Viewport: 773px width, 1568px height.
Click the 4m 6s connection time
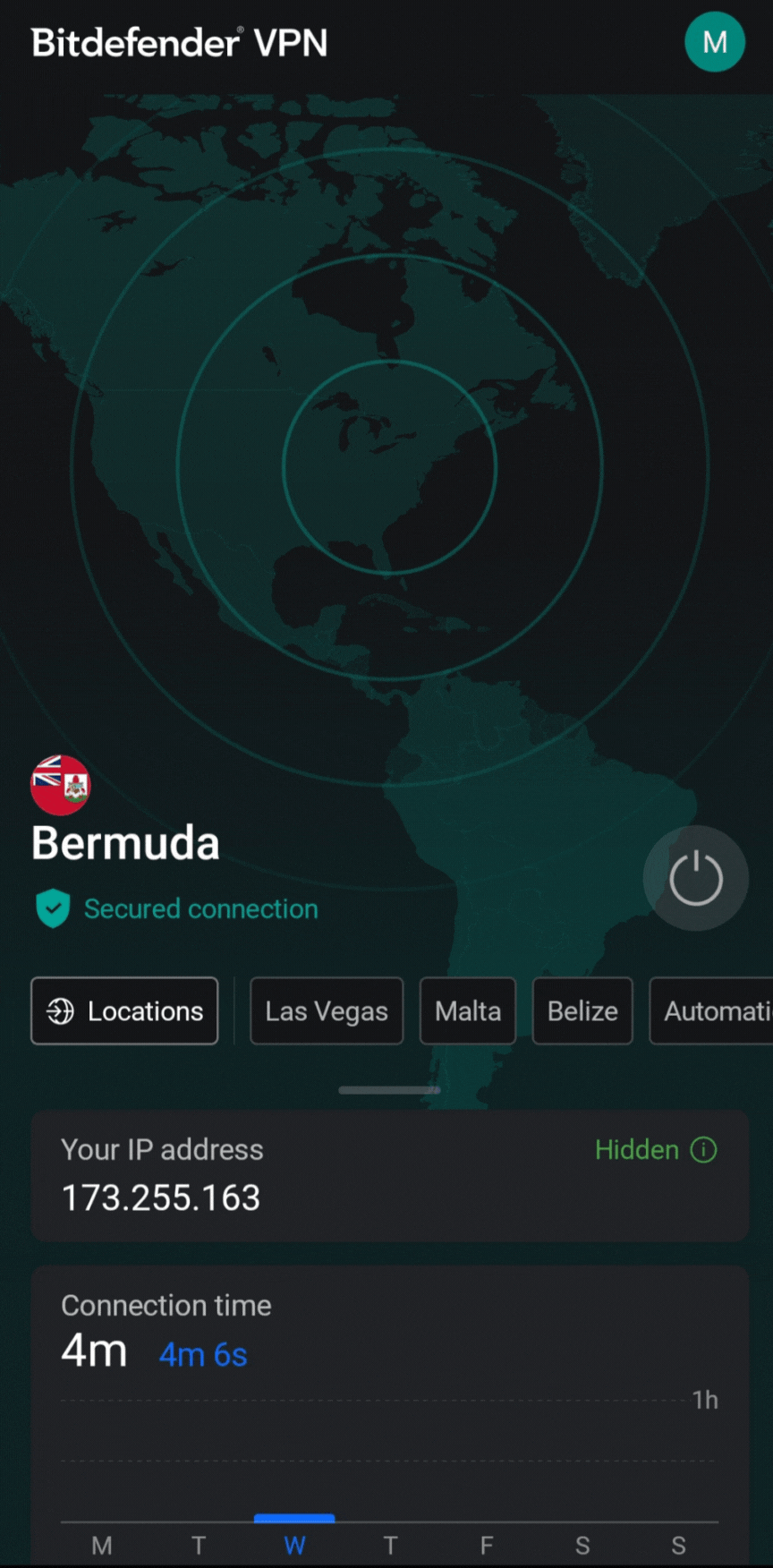[203, 1354]
